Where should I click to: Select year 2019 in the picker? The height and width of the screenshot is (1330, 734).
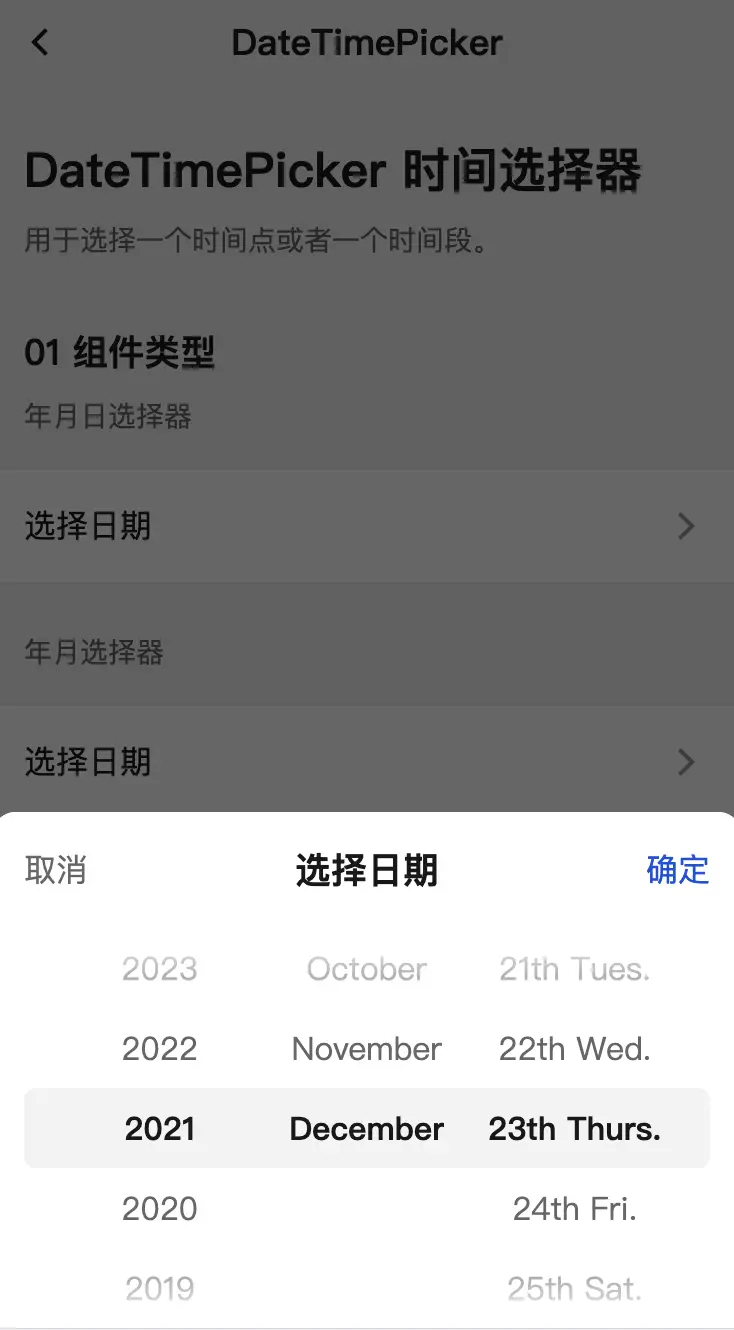[160, 1288]
